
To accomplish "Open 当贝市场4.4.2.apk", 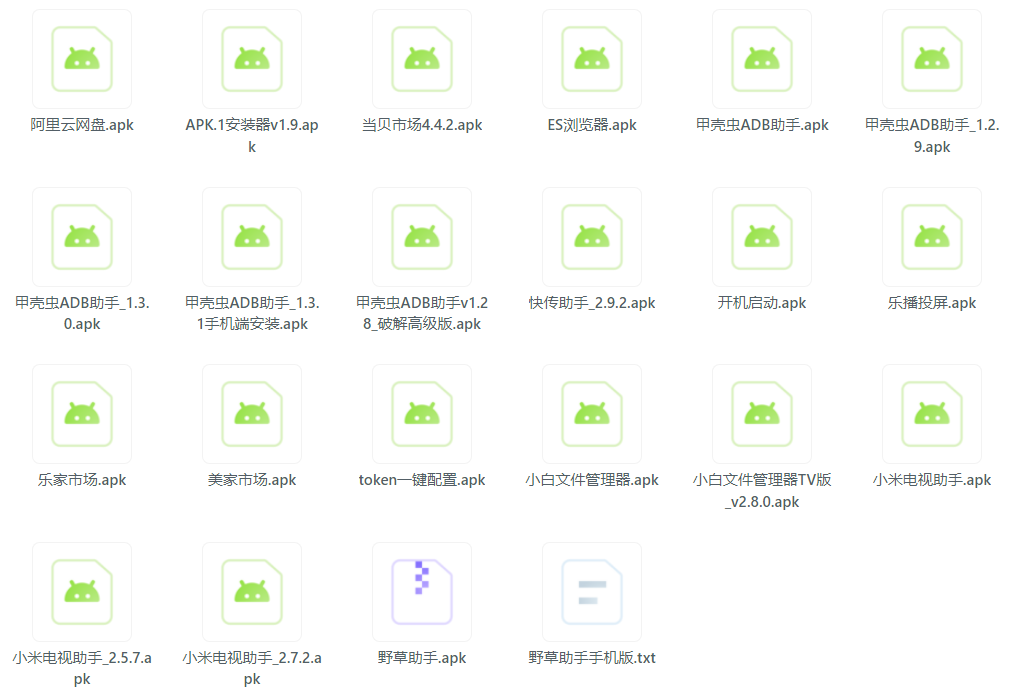I will 422,59.
